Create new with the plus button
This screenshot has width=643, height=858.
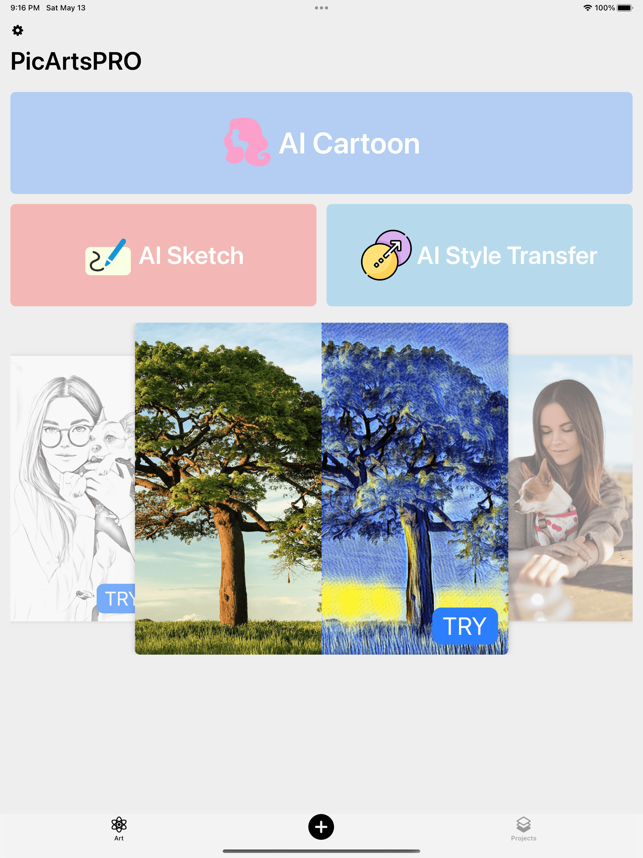click(321, 827)
